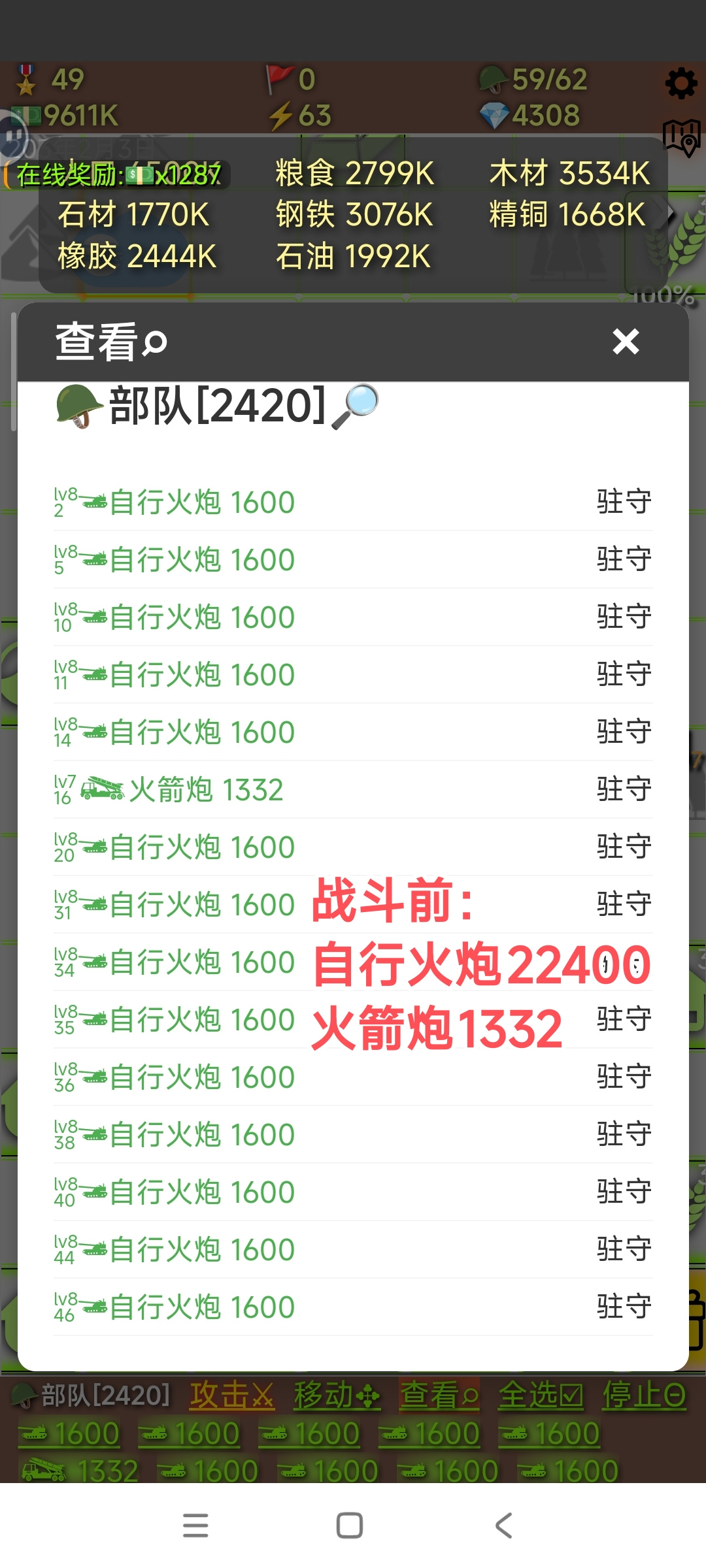Open the settings gear
This screenshot has height=1568, width=706.
(681, 84)
